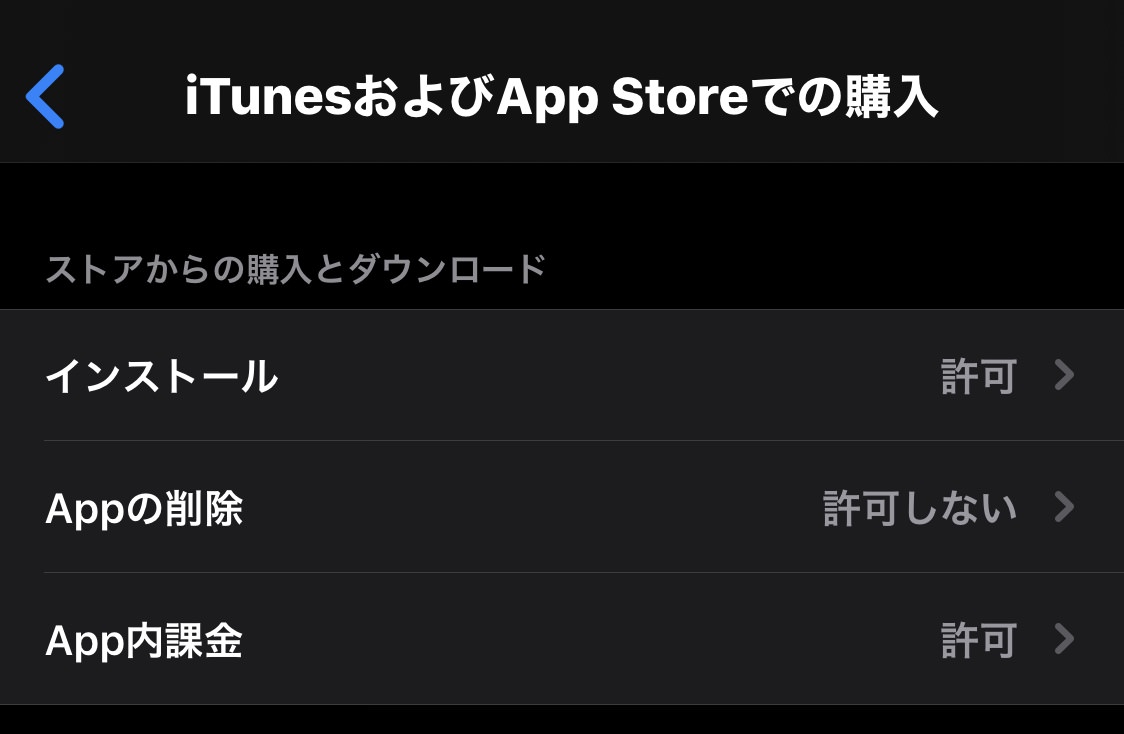This screenshot has height=734, width=1124.
Task: Open the Appの削除 setting row
Action: [x=560, y=508]
